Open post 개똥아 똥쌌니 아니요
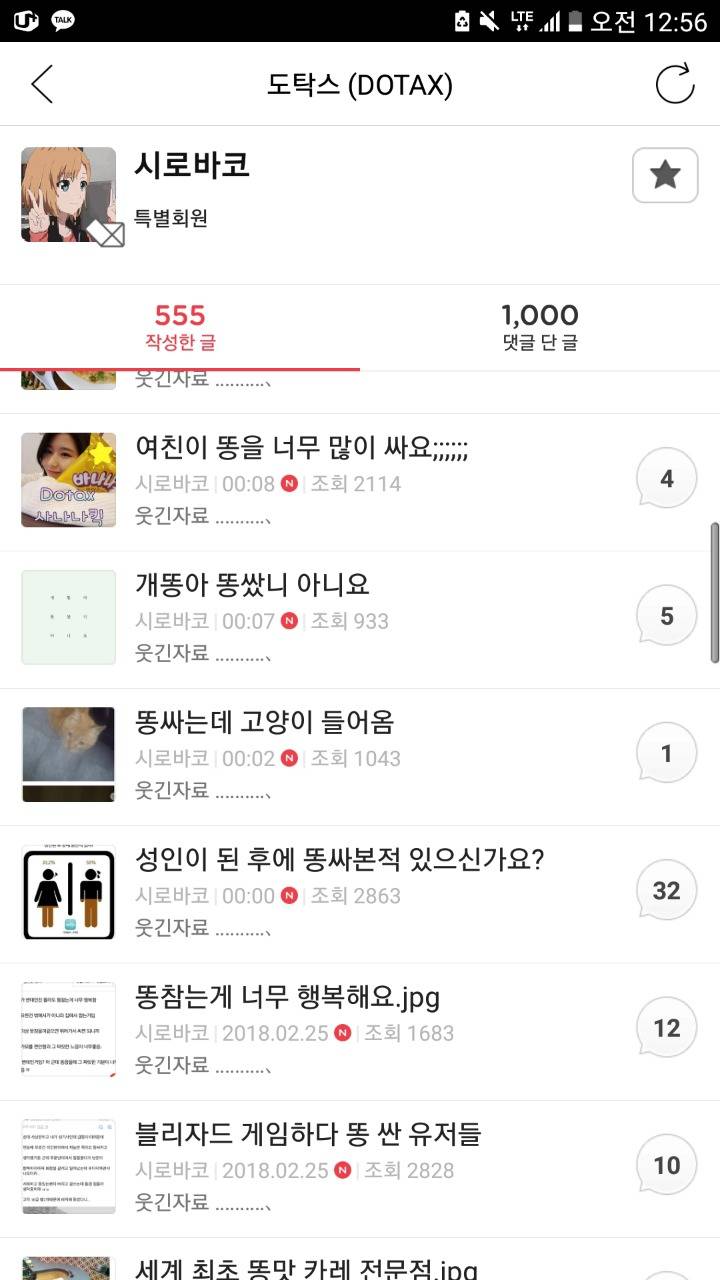Image resolution: width=720 pixels, height=1280 pixels. click(x=253, y=585)
